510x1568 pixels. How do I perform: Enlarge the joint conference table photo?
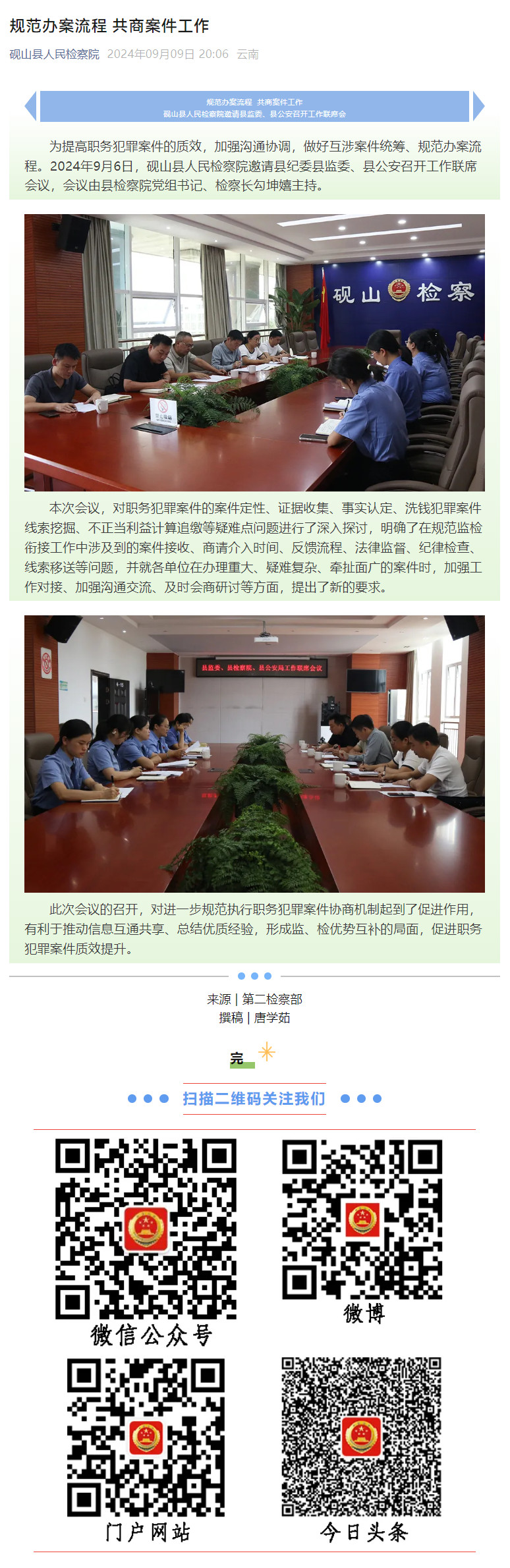click(254, 754)
